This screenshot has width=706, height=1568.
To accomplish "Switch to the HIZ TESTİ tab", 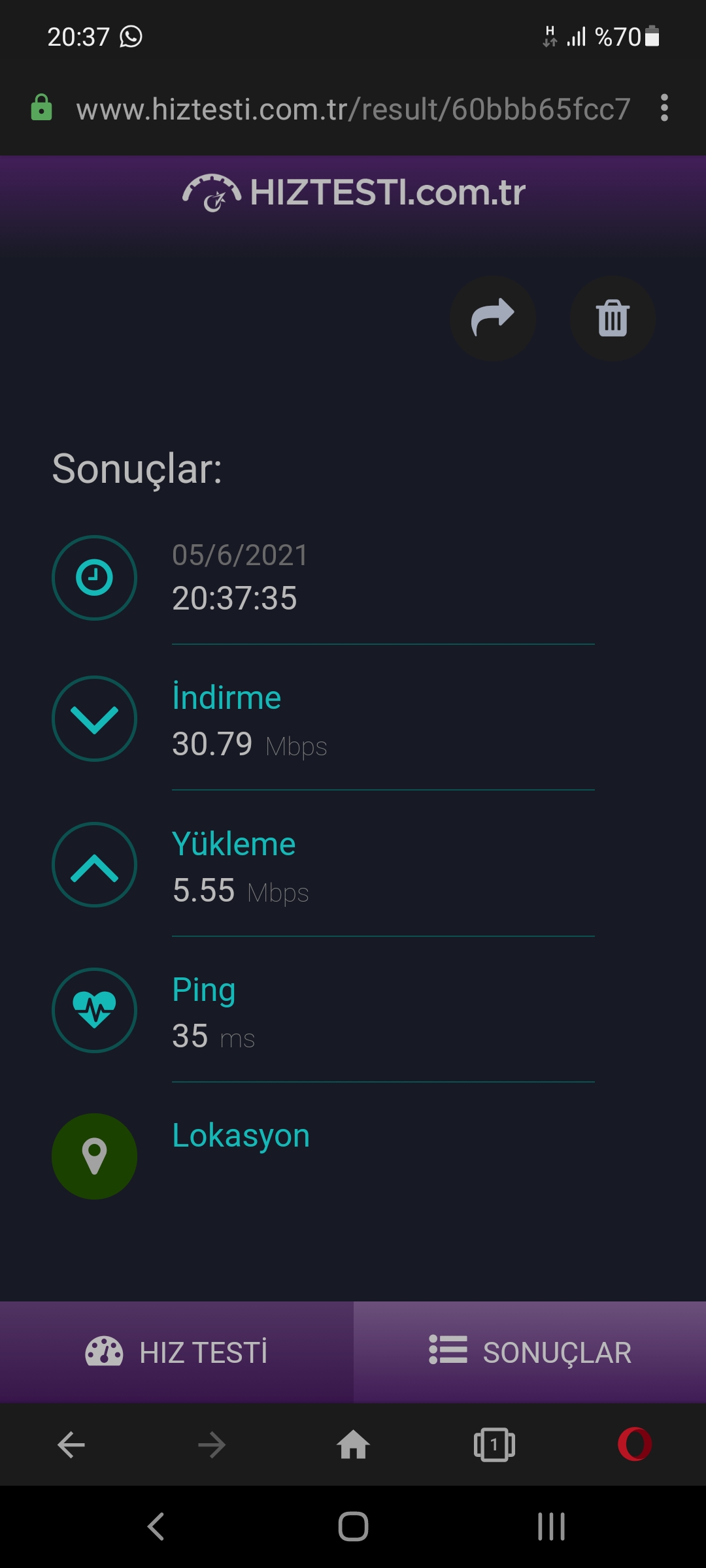I will (176, 1352).
